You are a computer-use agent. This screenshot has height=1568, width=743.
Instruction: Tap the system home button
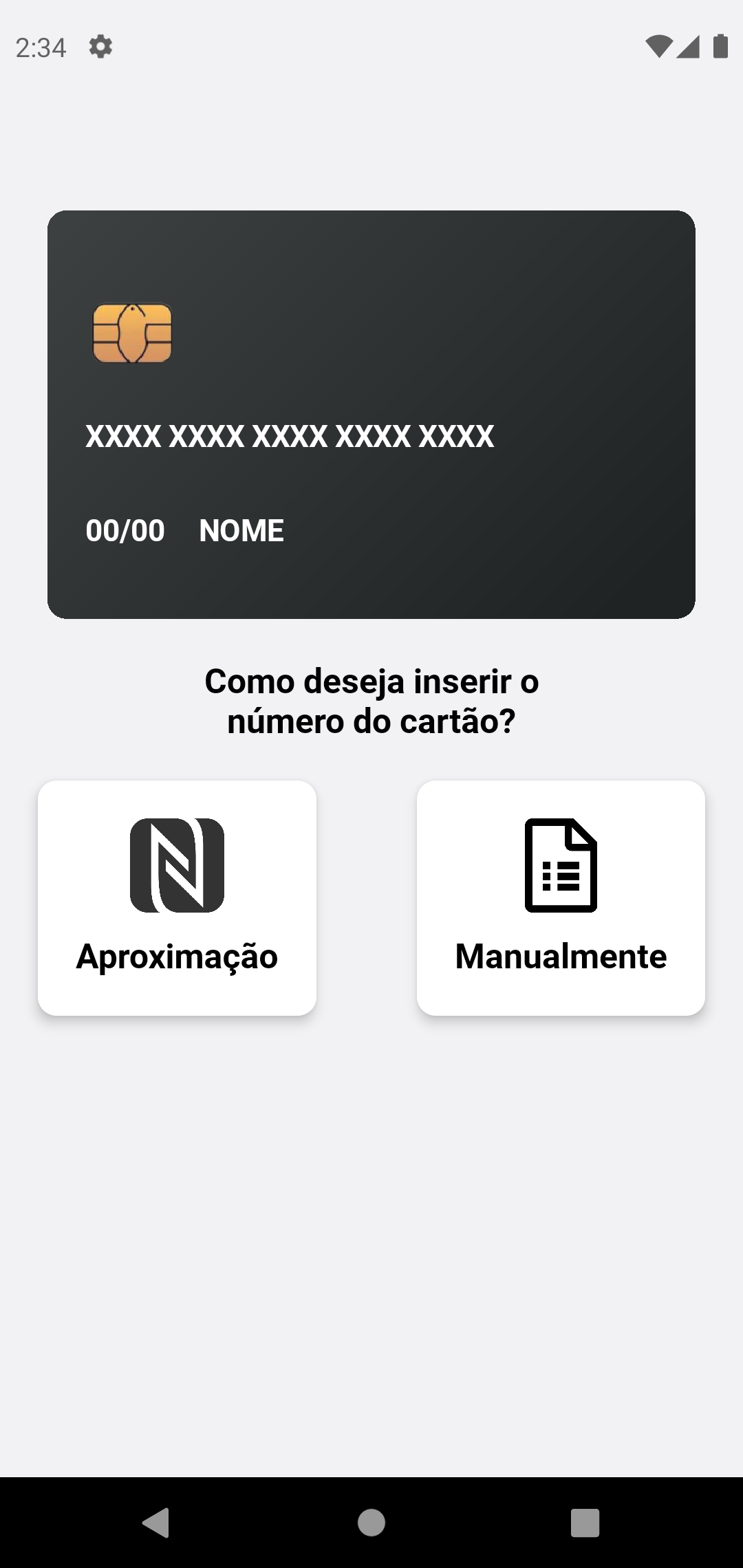pyautogui.click(x=371, y=1522)
